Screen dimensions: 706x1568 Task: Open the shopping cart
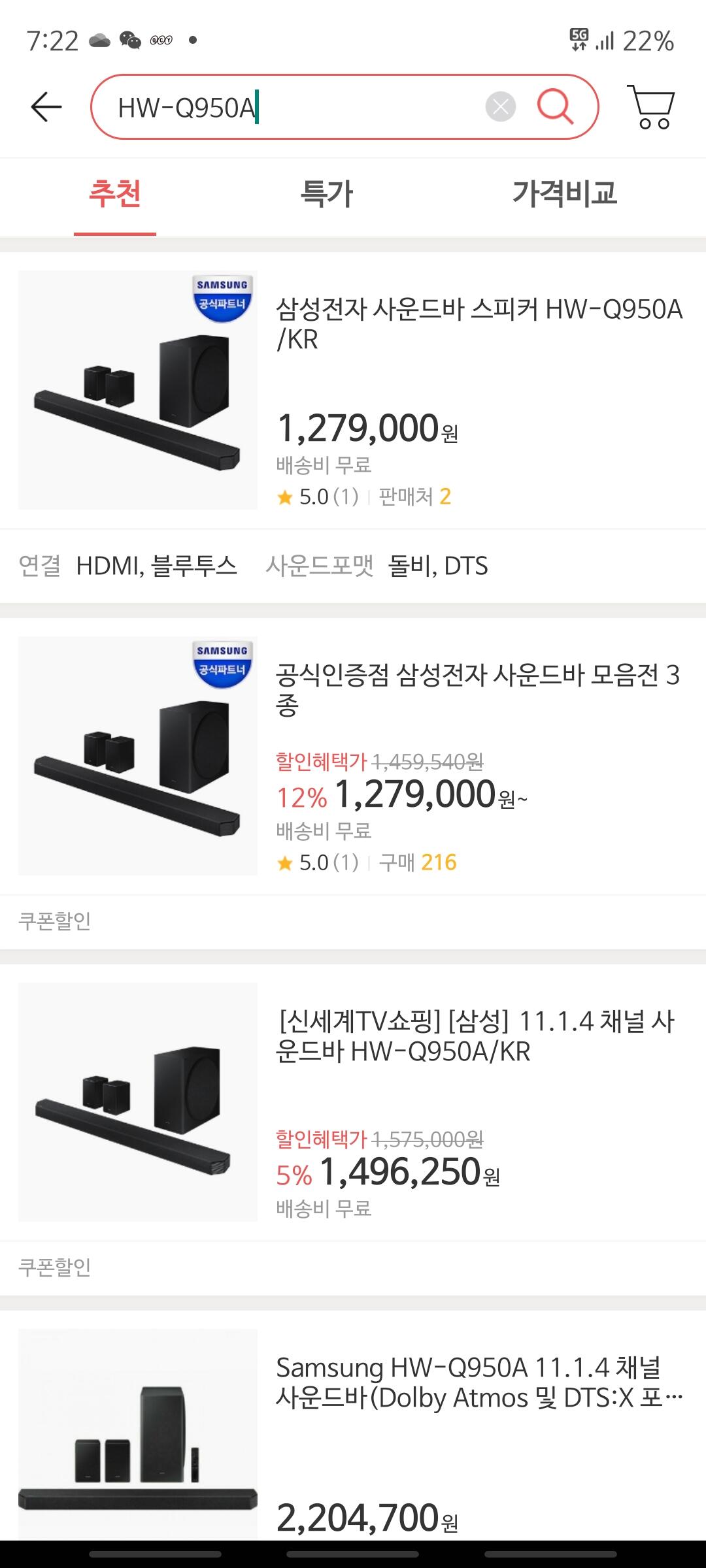(x=650, y=106)
